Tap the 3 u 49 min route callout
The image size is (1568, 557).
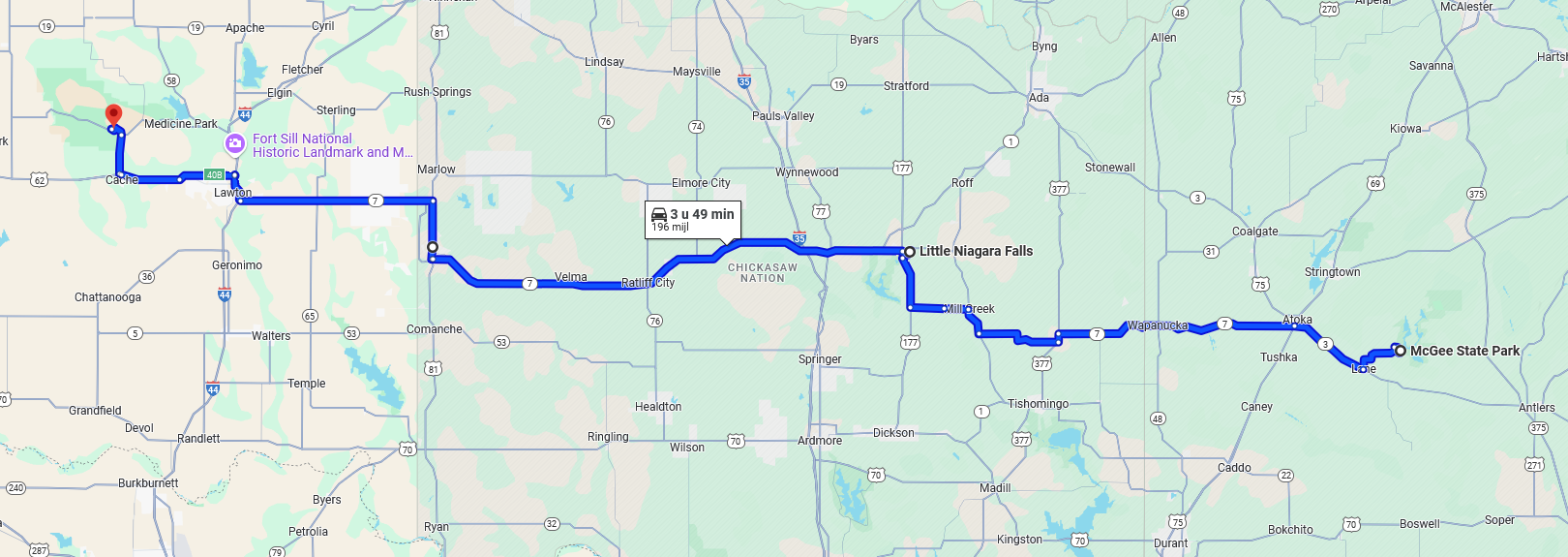point(693,219)
